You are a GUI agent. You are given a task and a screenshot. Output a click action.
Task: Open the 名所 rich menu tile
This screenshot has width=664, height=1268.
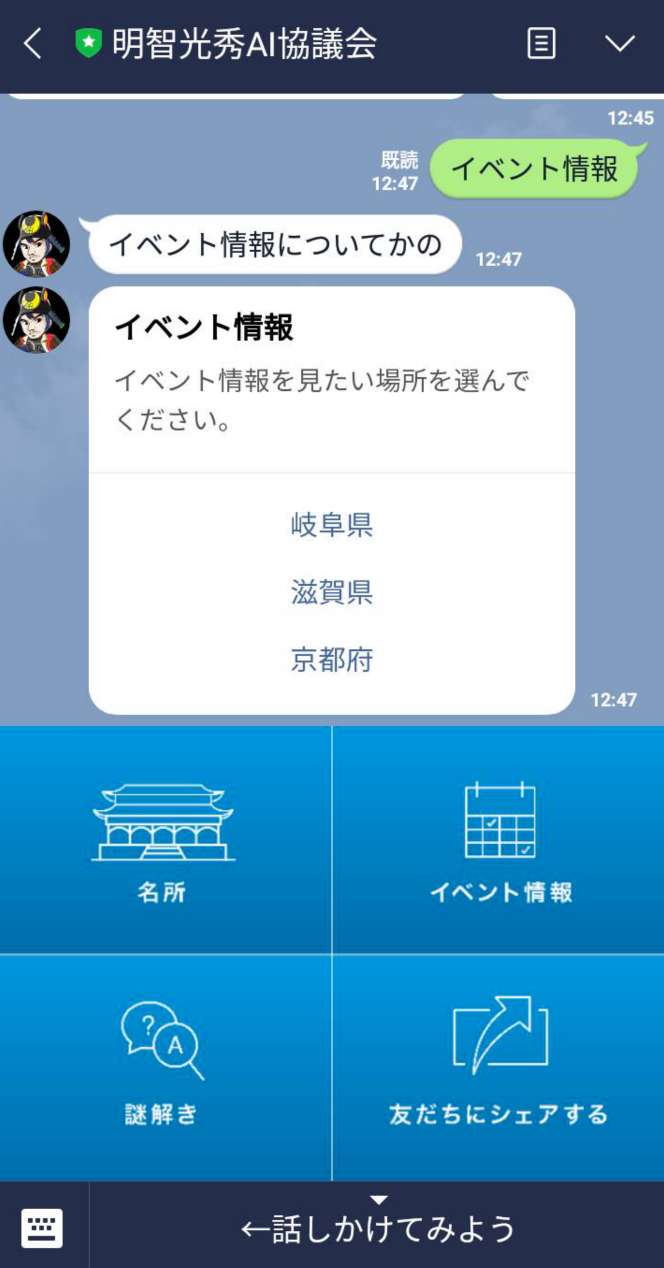point(165,840)
